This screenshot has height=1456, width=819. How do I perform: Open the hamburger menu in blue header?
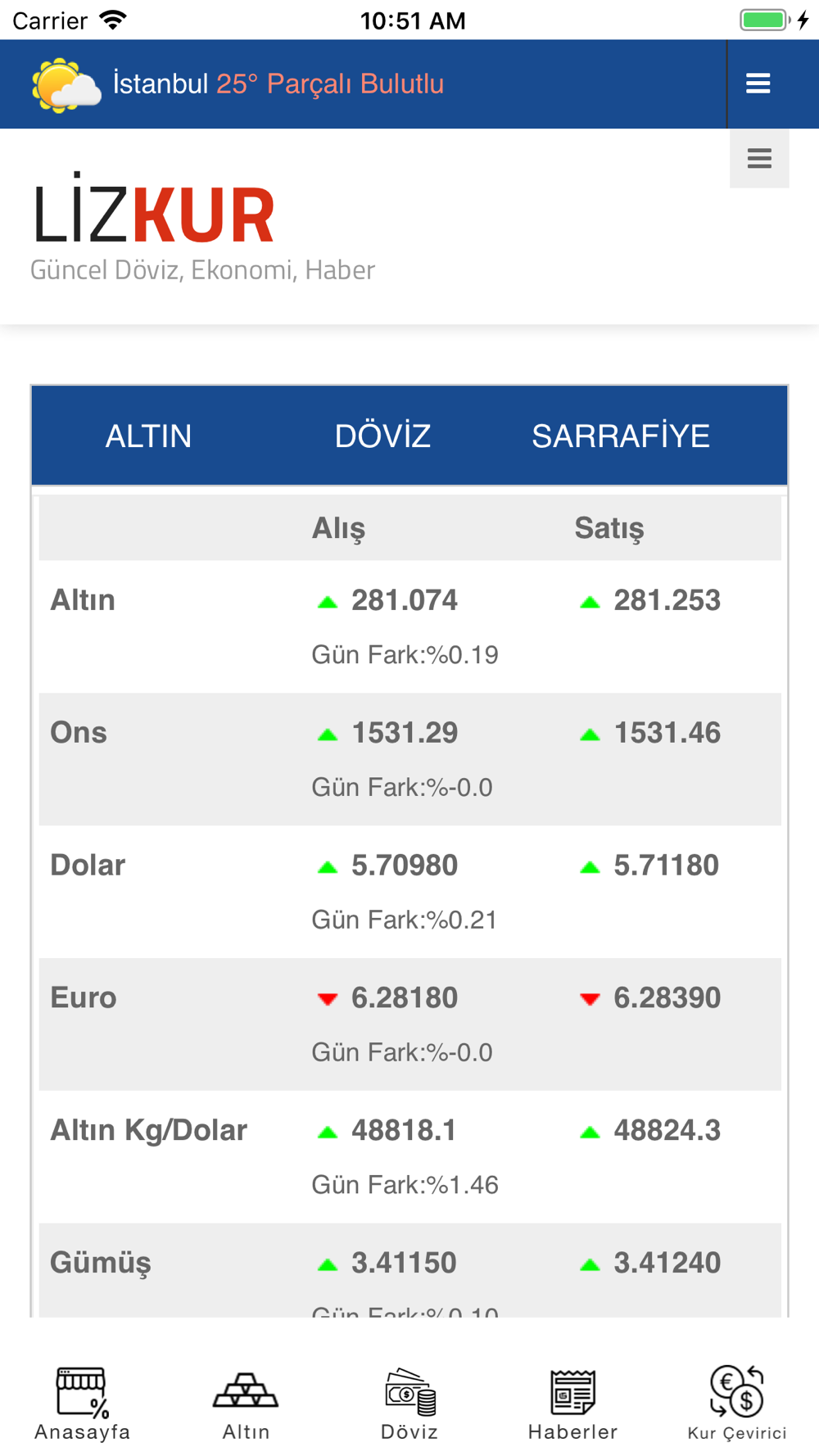point(758,84)
